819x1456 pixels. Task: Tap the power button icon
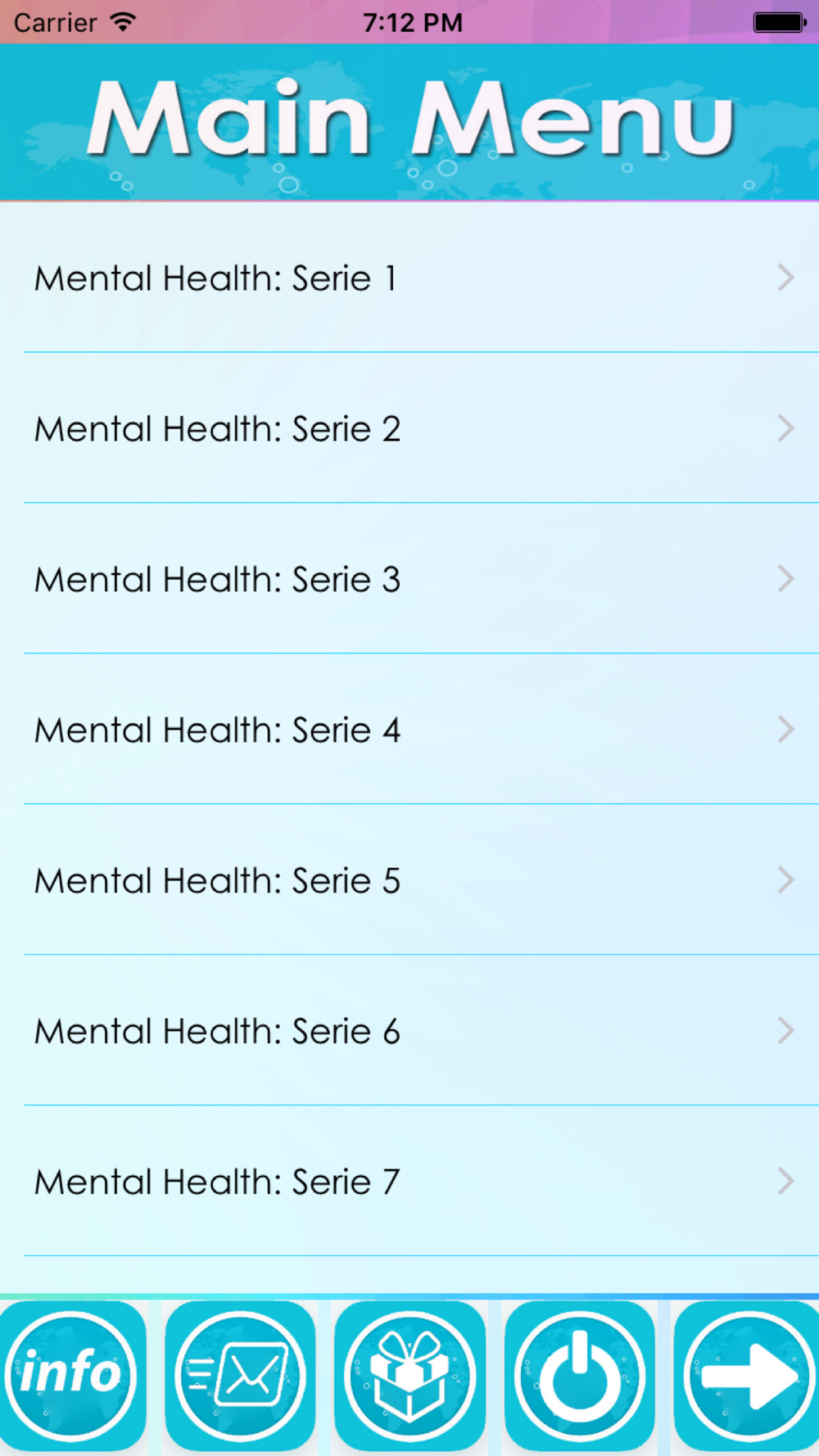[x=579, y=1377]
